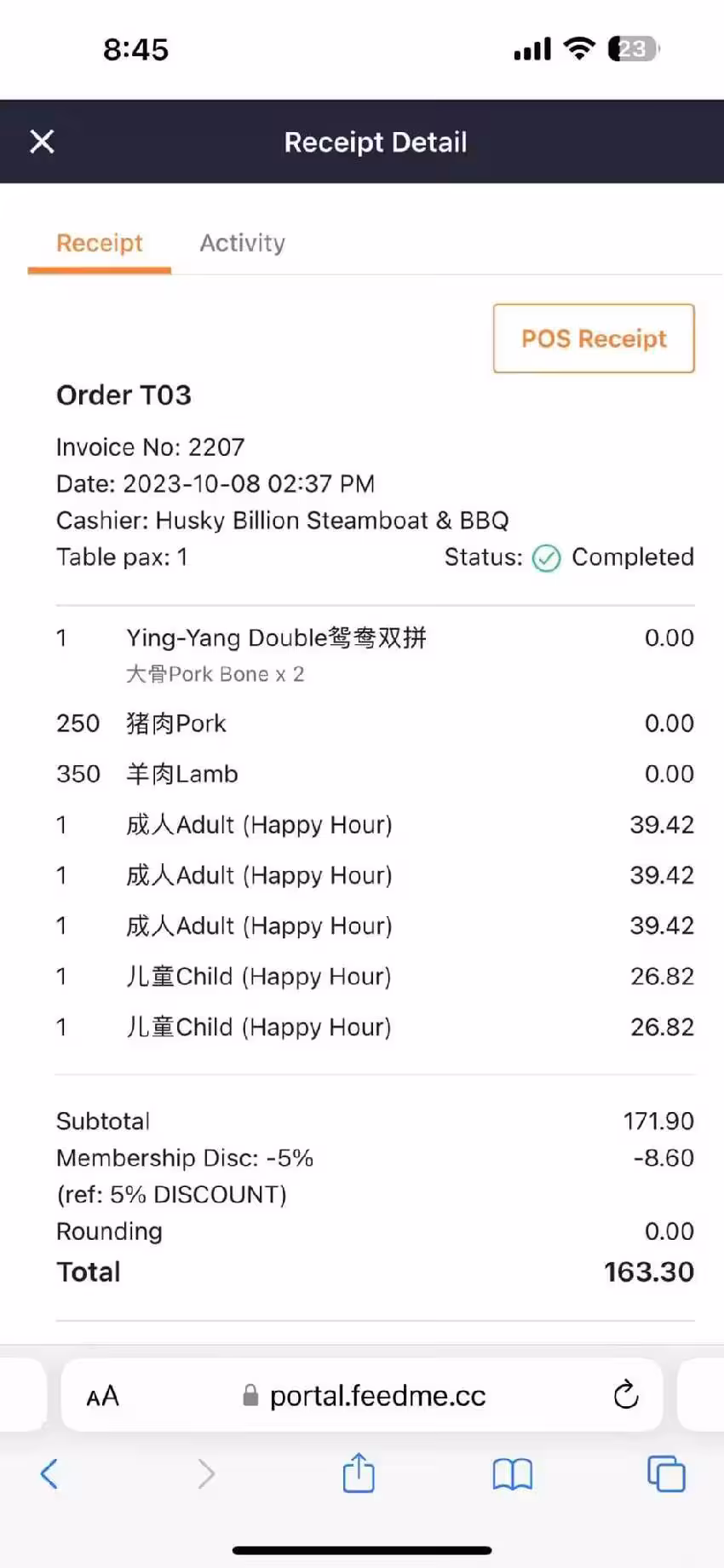Open the POS Receipt

click(x=594, y=338)
